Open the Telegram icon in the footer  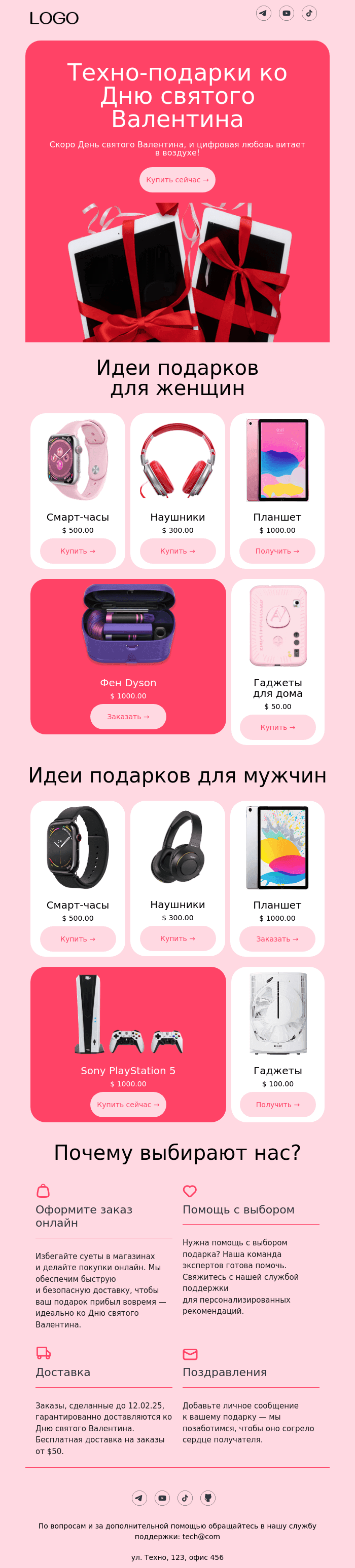pyautogui.click(x=139, y=1498)
